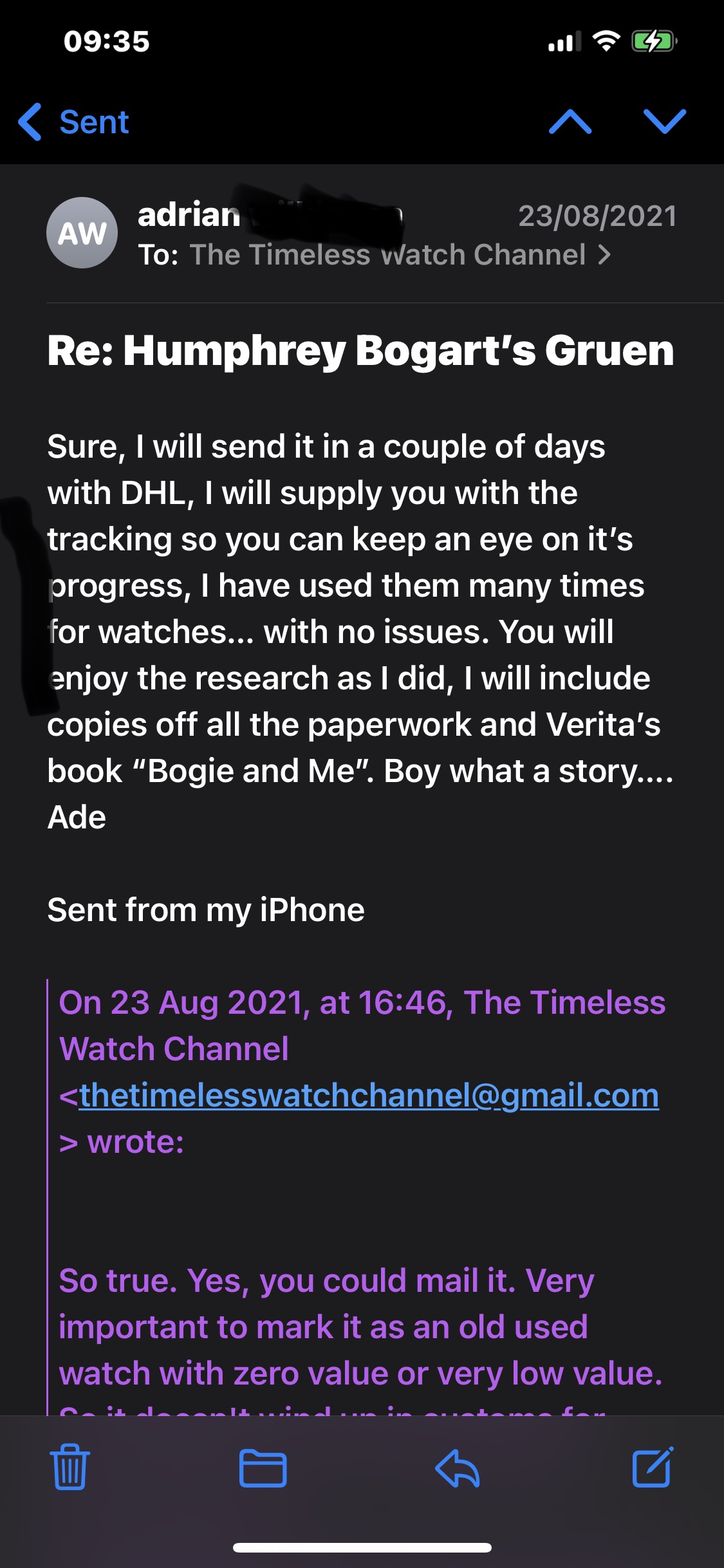Jump to the previous message with up arrow
The width and height of the screenshot is (724, 1568).
point(570,122)
